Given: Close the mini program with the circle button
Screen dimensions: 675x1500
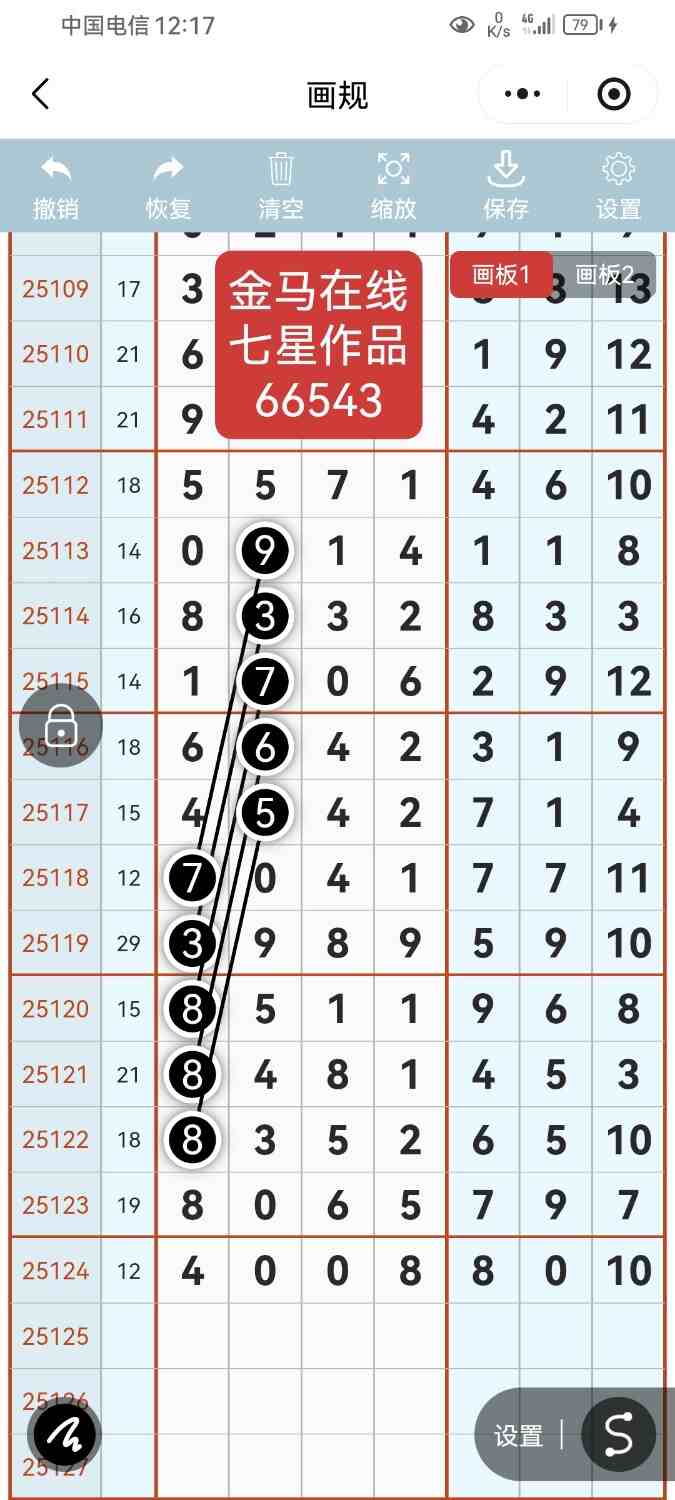Looking at the screenshot, I should 613,95.
